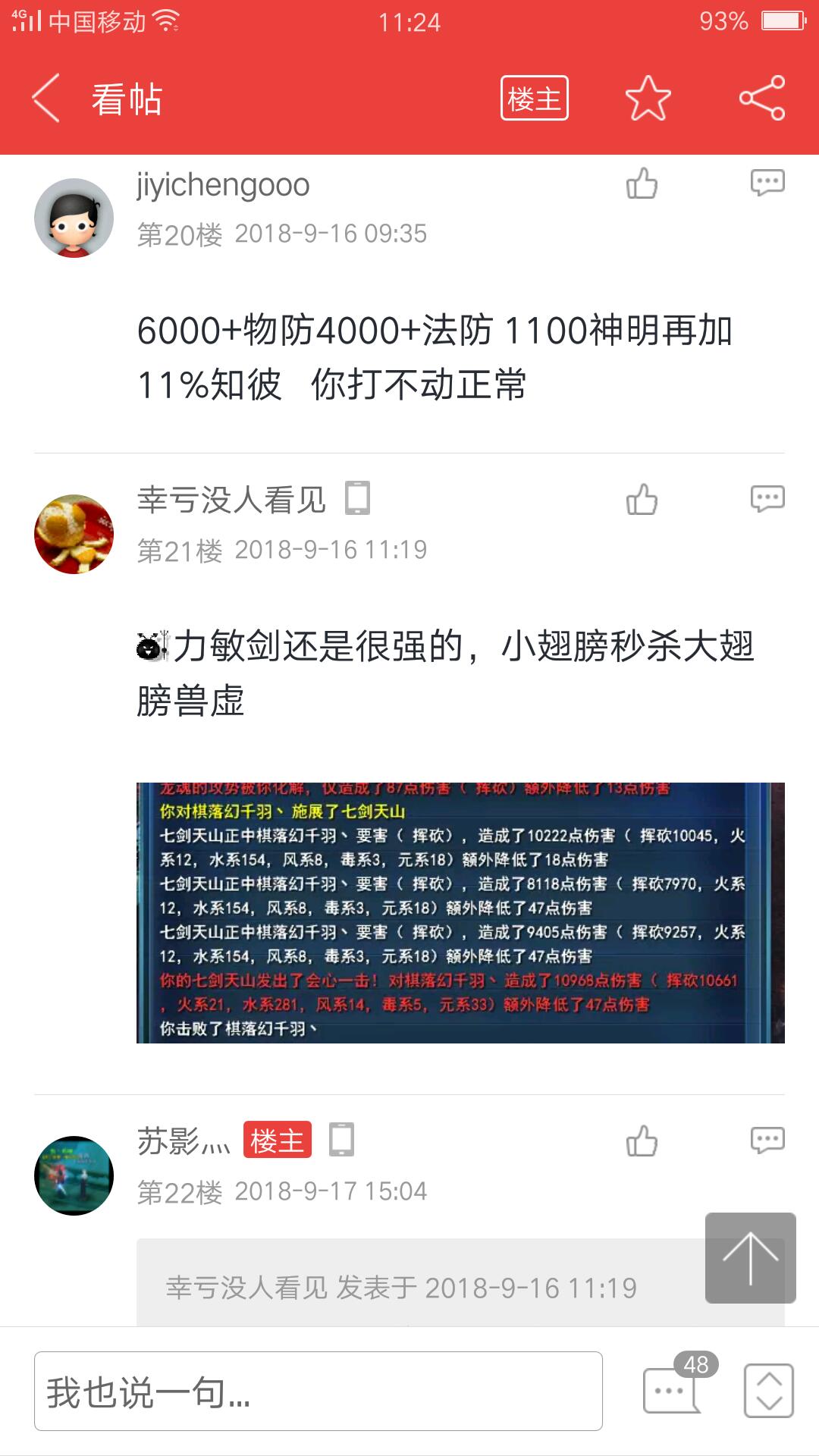Image resolution: width=819 pixels, height=1456 pixels.
Task: Go back from the 看帖 page
Action: [x=45, y=99]
